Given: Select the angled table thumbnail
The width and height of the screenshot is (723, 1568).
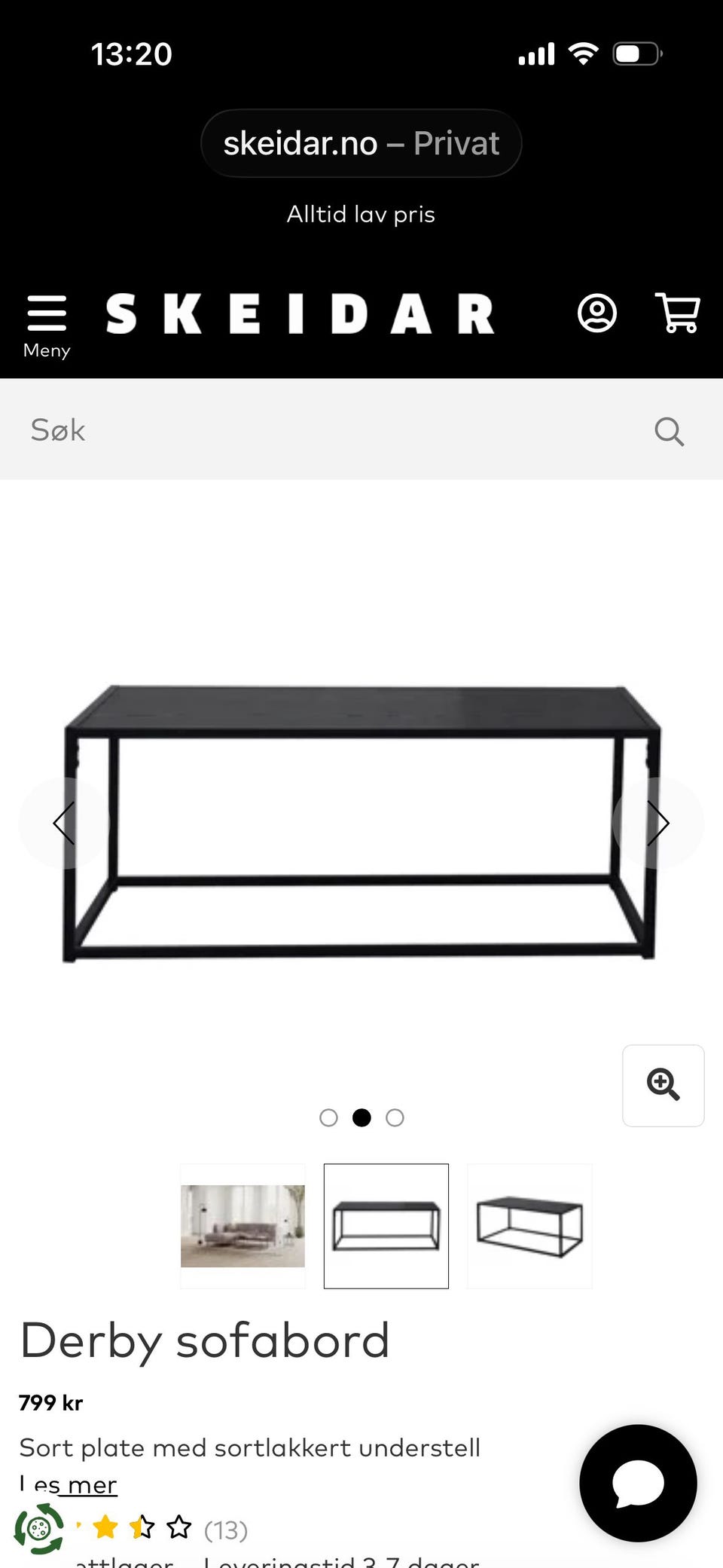Looking at the screenshot, I should pos(529,1226).
